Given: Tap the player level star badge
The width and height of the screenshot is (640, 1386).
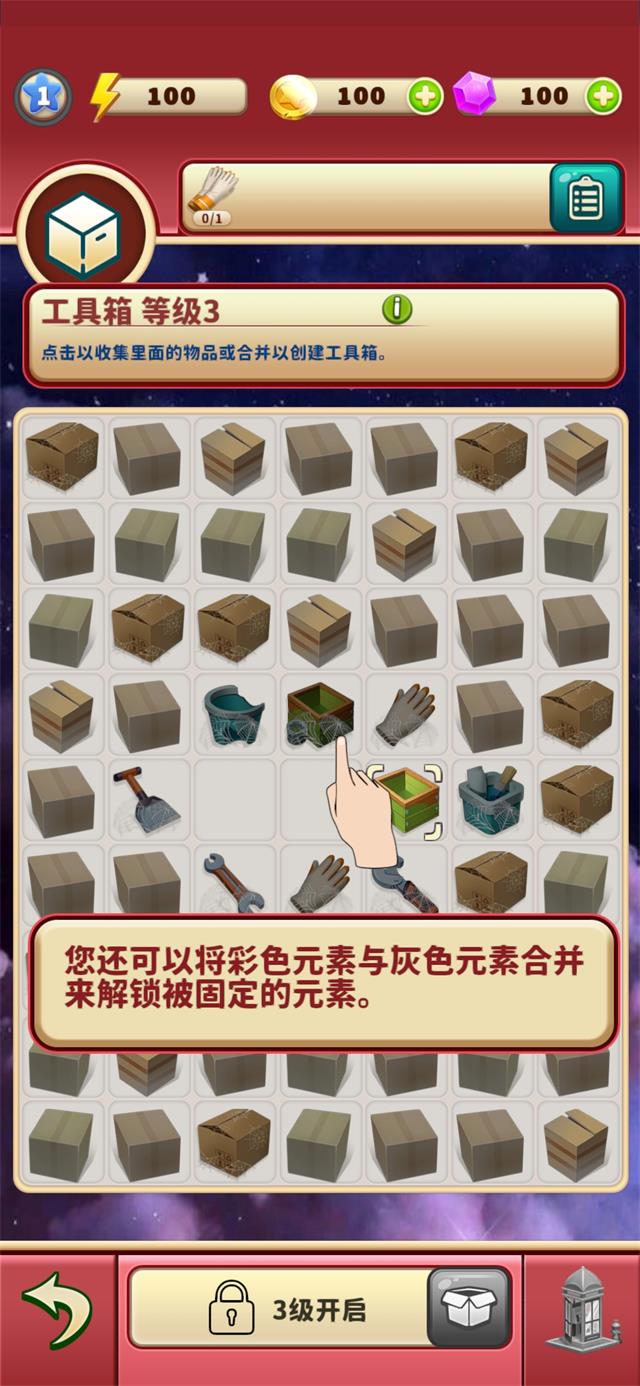Looking at the screenshot, I should (43, 97).
